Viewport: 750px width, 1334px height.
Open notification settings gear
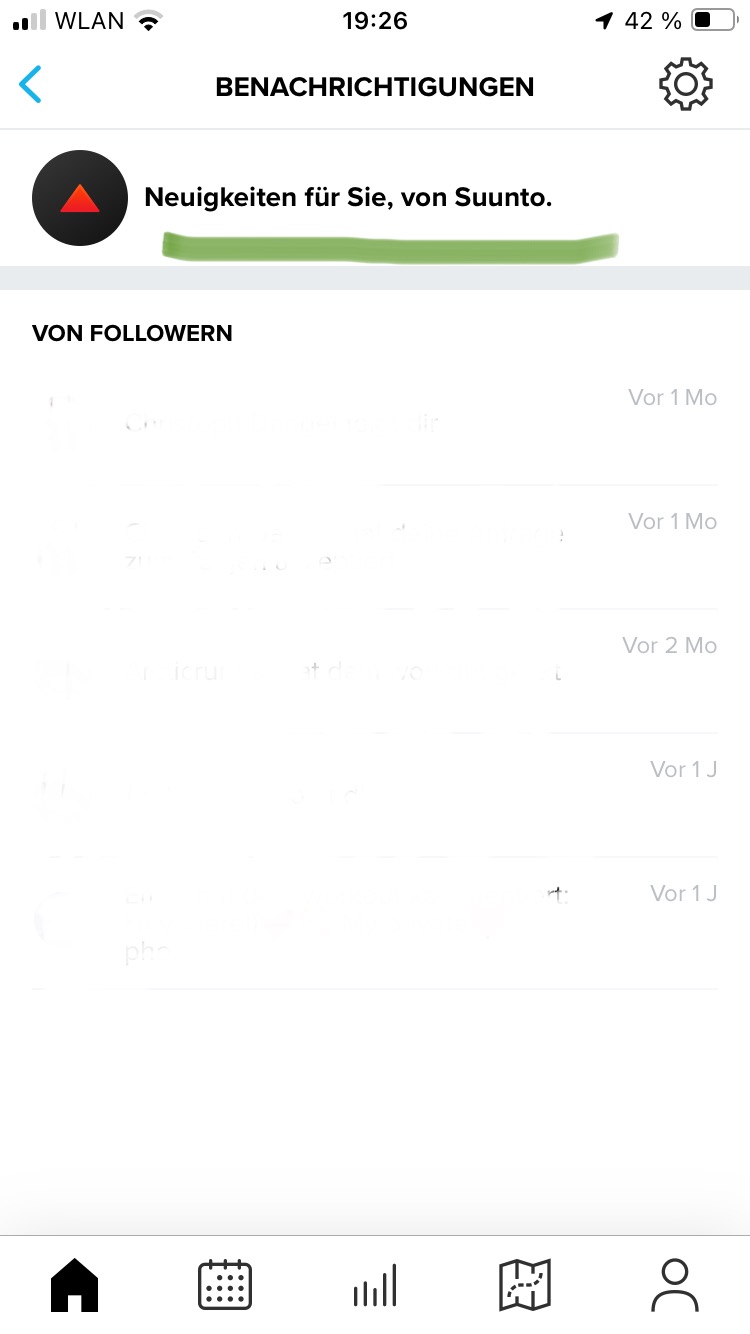coord(685,85)
